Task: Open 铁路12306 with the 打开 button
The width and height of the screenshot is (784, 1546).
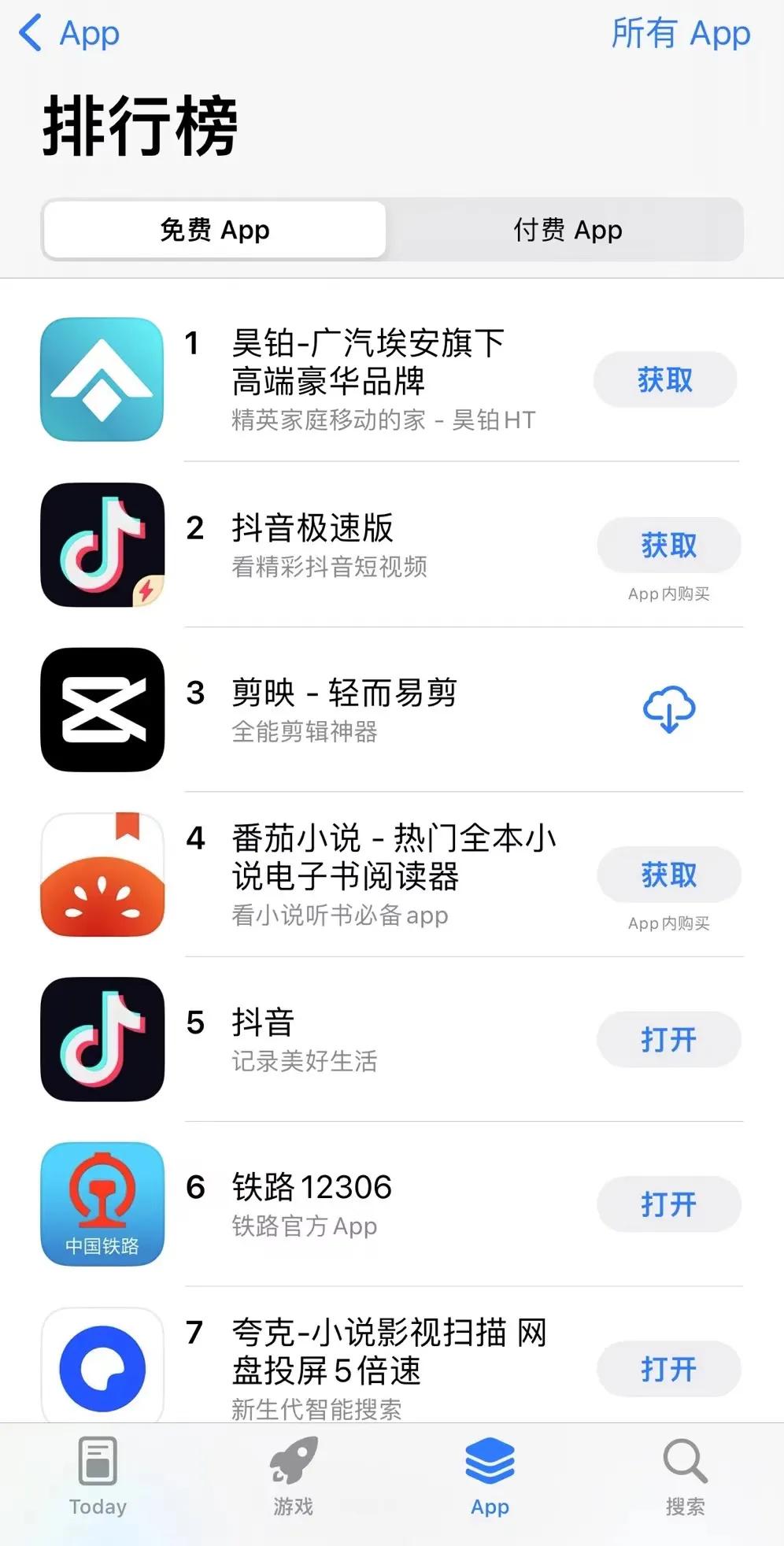Action: (668, 1204)
